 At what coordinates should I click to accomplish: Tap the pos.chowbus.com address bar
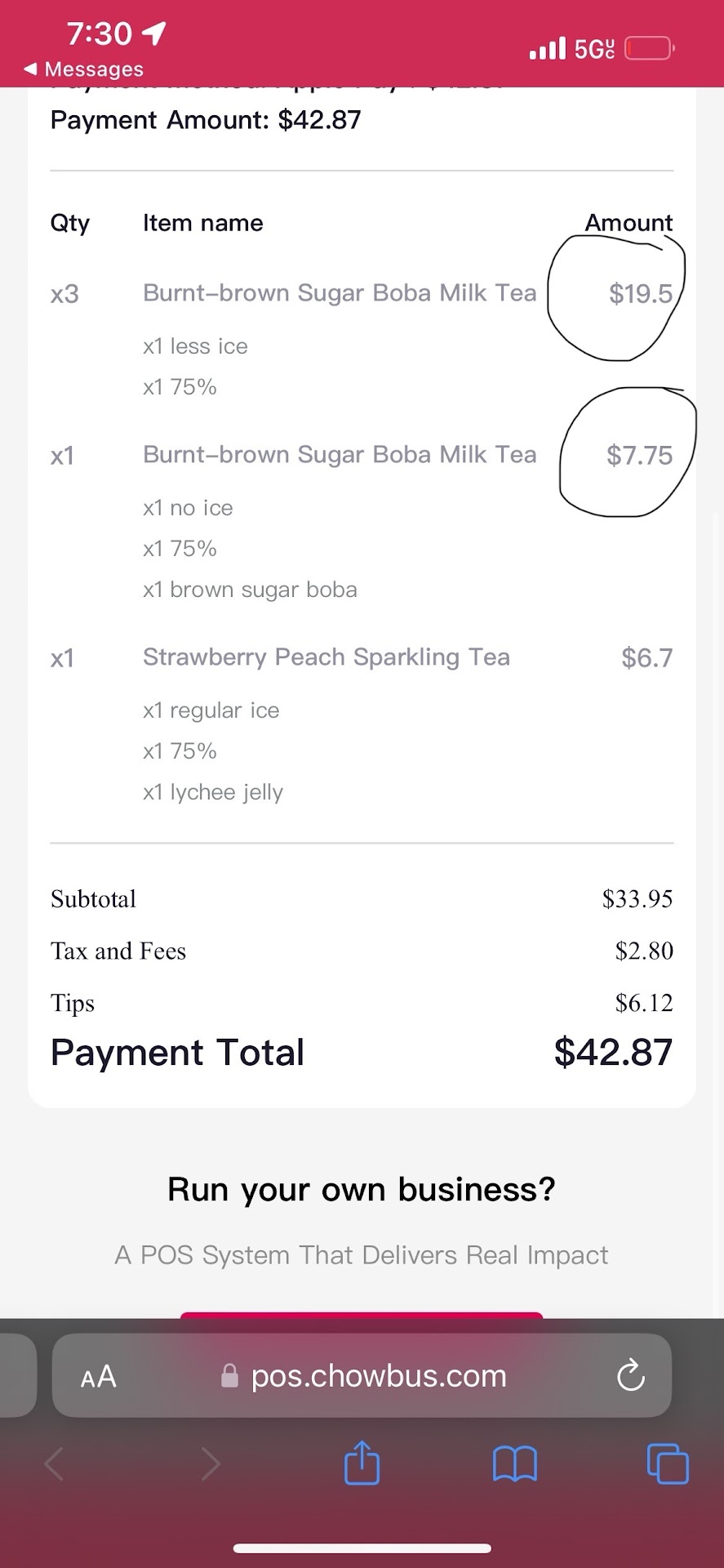pyautogui.click(x=378, y=1377)
